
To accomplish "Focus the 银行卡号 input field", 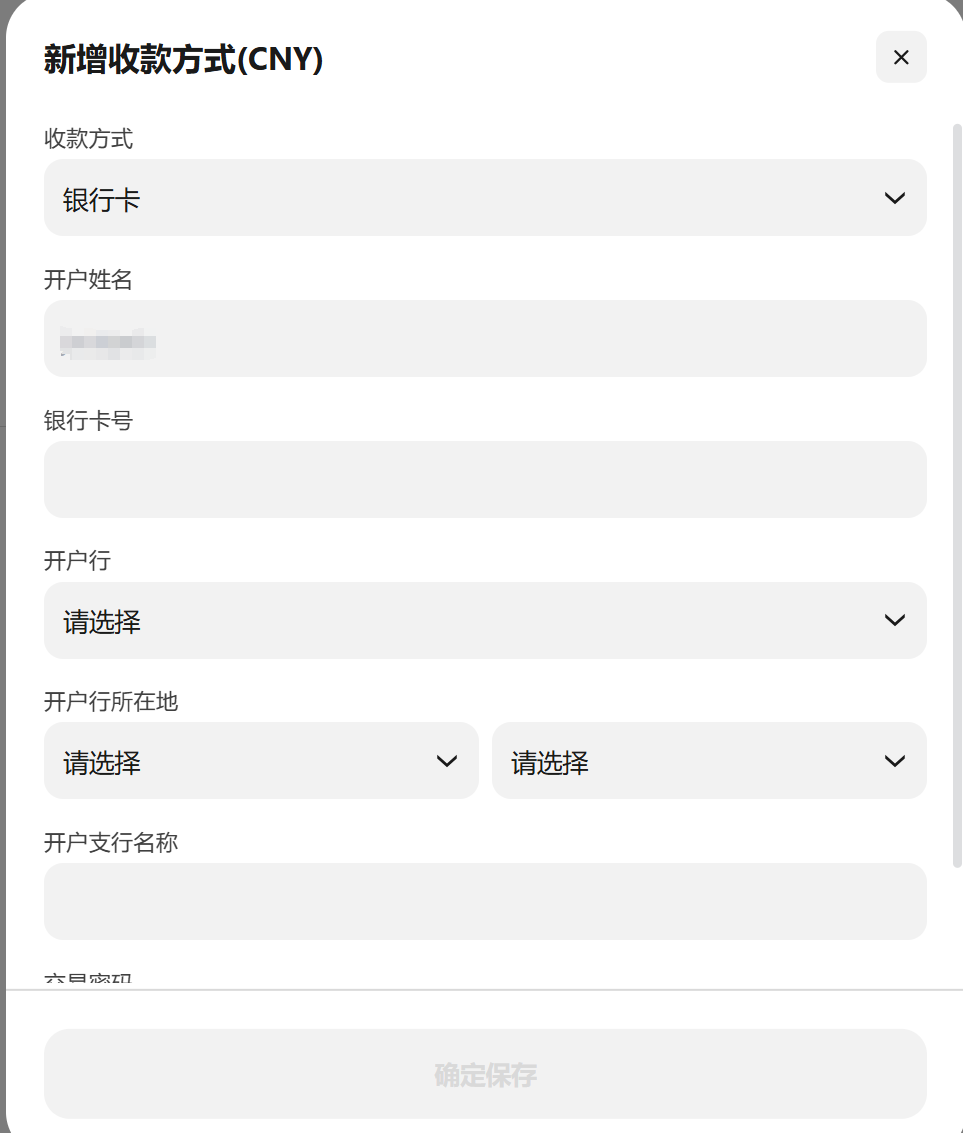I will point(485,480).
